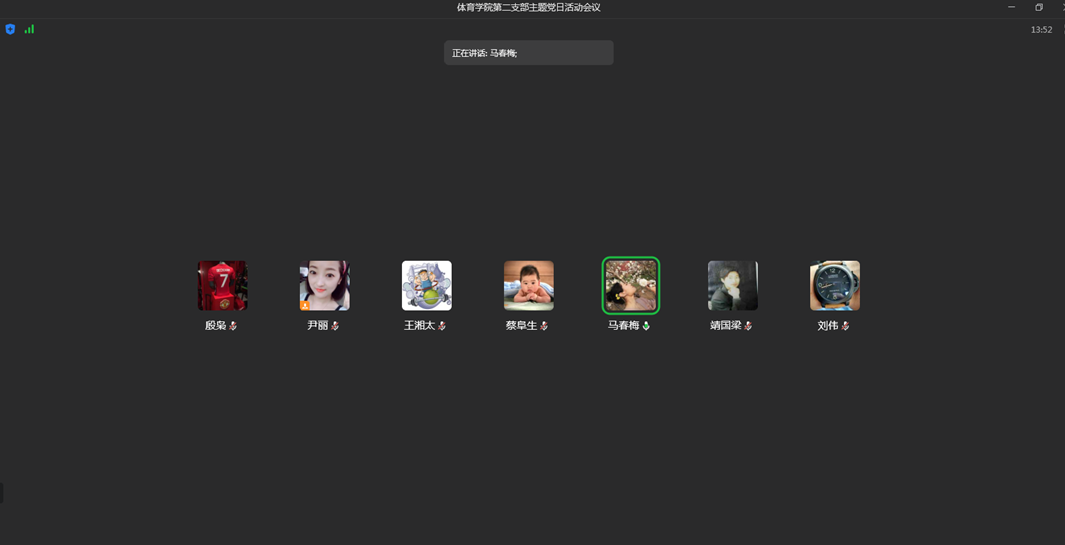Select participant 殷枭's avatar
1065x545 pixels.
click(x=222, y=286)
